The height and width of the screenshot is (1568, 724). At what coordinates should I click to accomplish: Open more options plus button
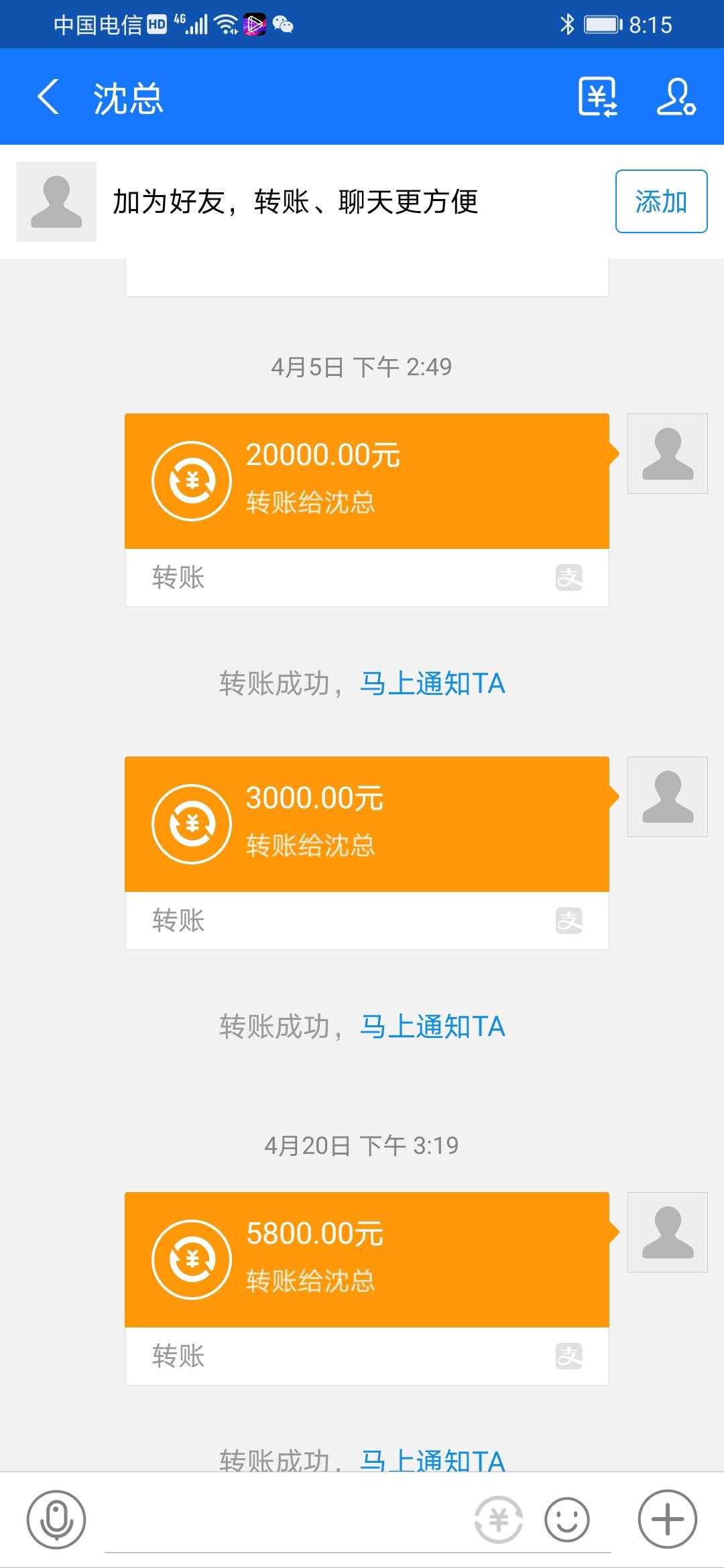[x=667, y=1519]
